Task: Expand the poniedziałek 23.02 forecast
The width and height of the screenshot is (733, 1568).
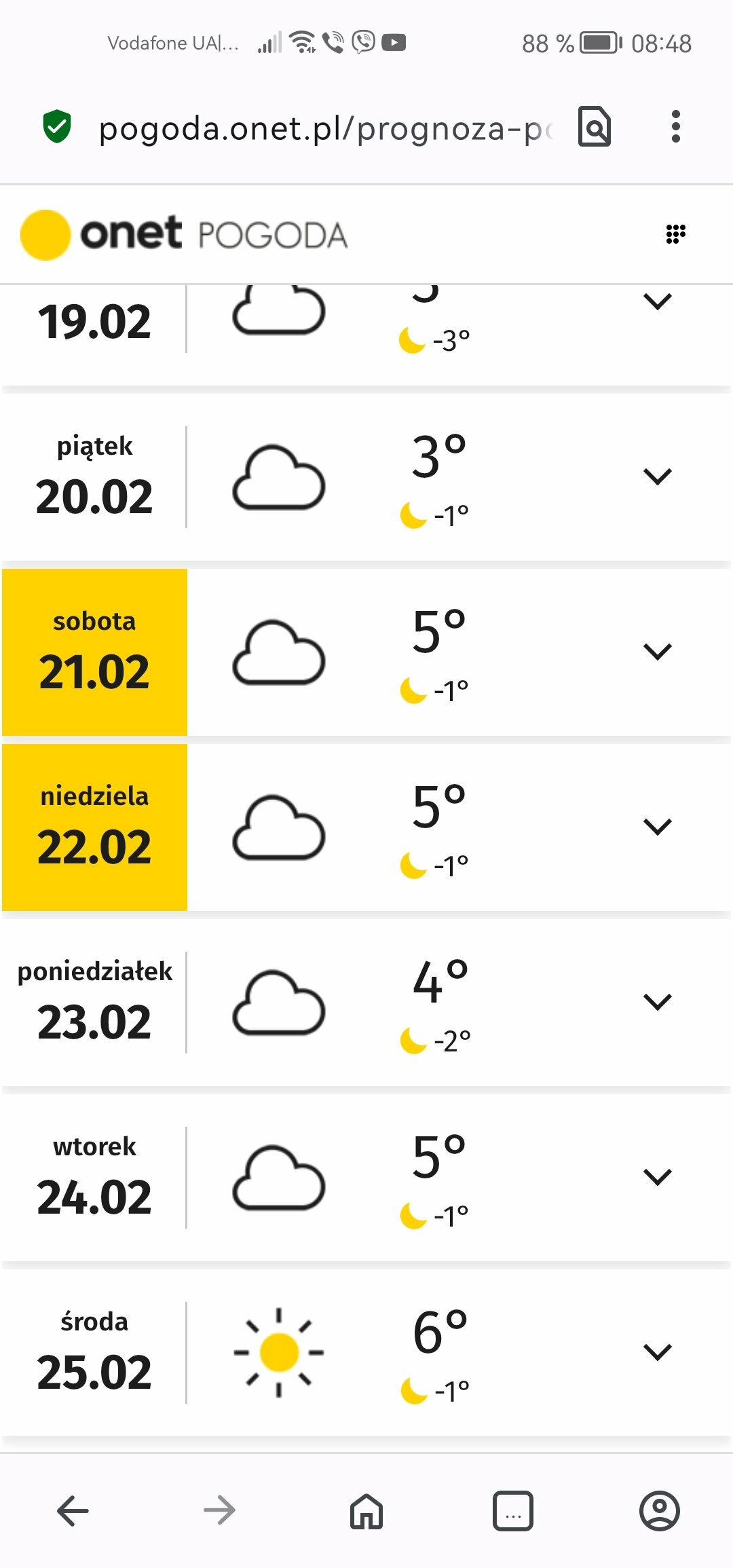Action: 657,1002
